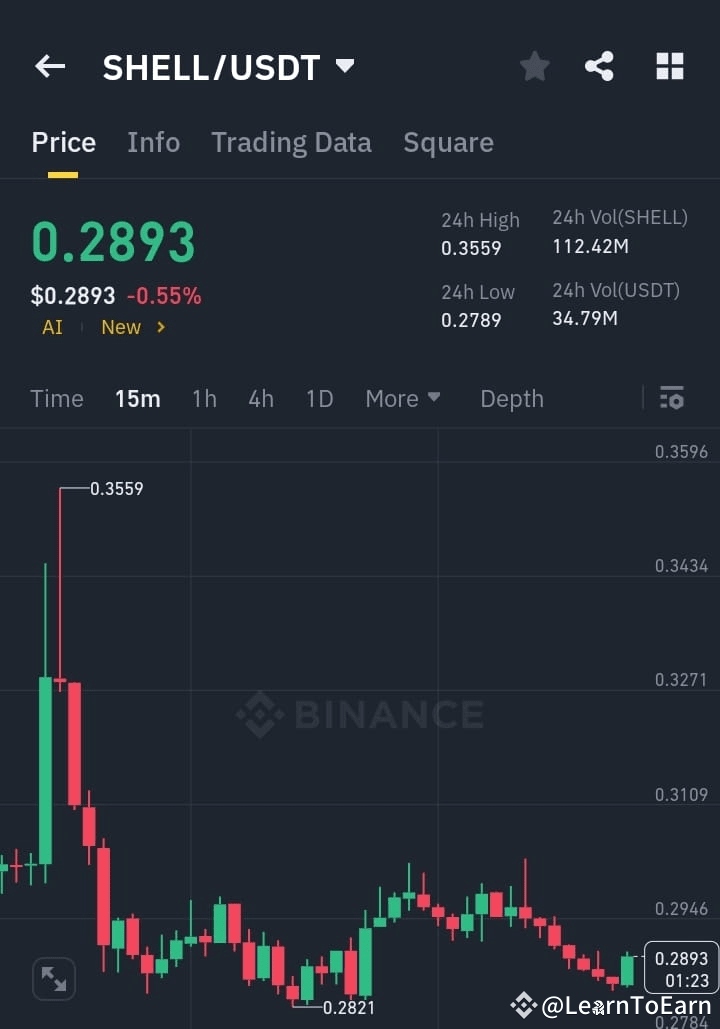Switch to the 1D candle interval
The height and width of the screenshot is (1029, 720).
pos(319,398)
